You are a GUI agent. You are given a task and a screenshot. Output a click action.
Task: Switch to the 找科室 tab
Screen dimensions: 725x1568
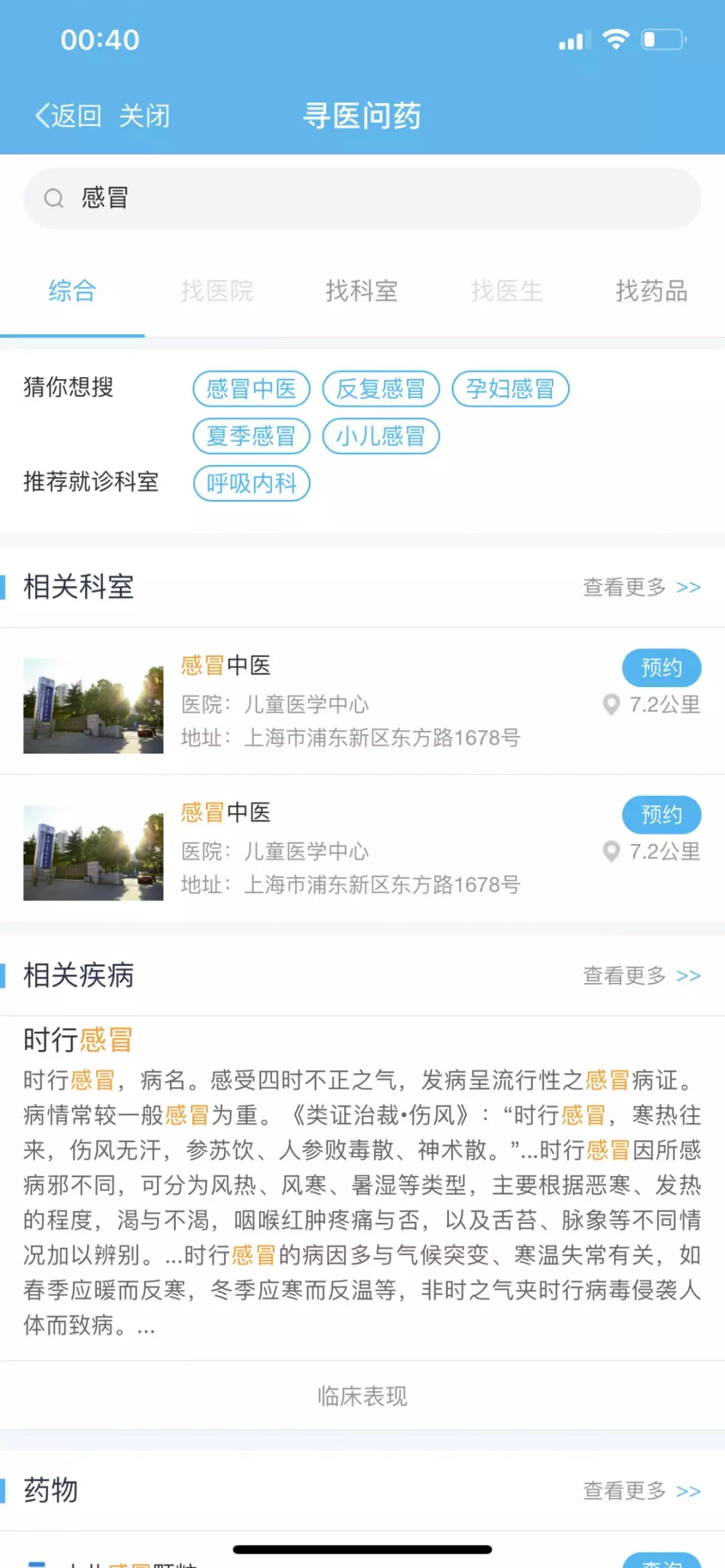pyautogui.click(x=362, y=291)
